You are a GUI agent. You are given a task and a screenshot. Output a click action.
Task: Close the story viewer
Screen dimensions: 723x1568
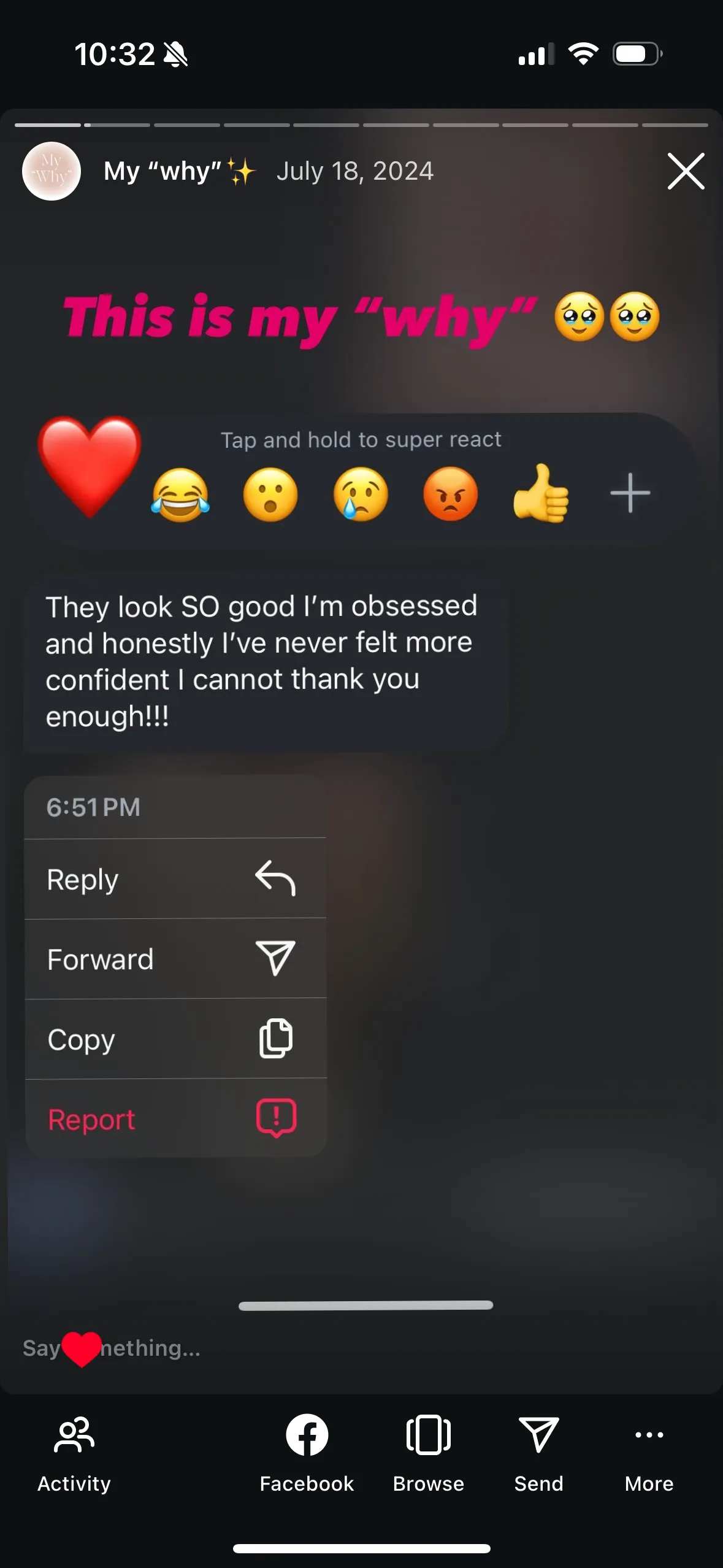(x=686, y=171)
